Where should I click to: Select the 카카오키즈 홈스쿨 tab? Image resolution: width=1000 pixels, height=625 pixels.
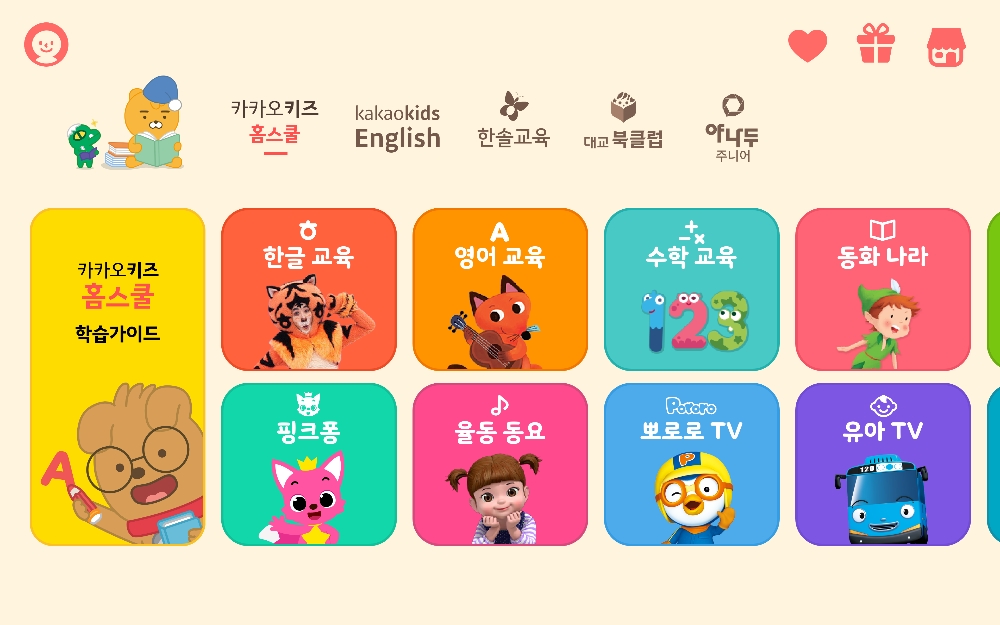[x=274, y=123]
